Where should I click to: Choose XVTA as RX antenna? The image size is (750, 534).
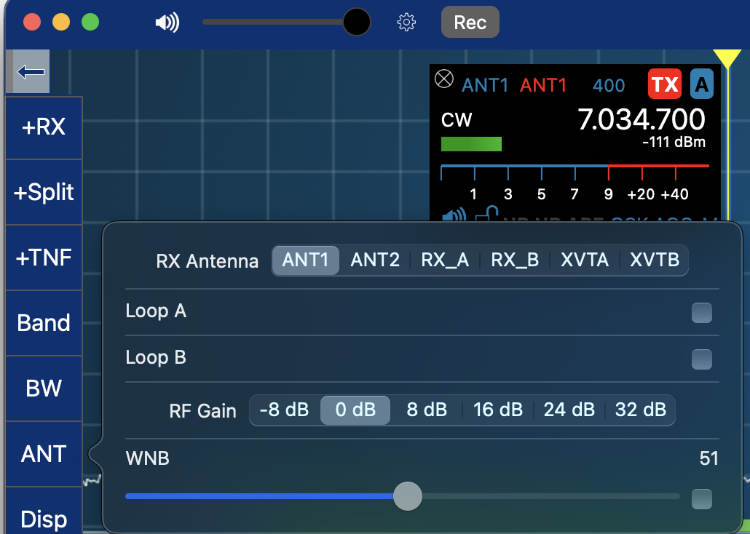[x=585, y=260]
